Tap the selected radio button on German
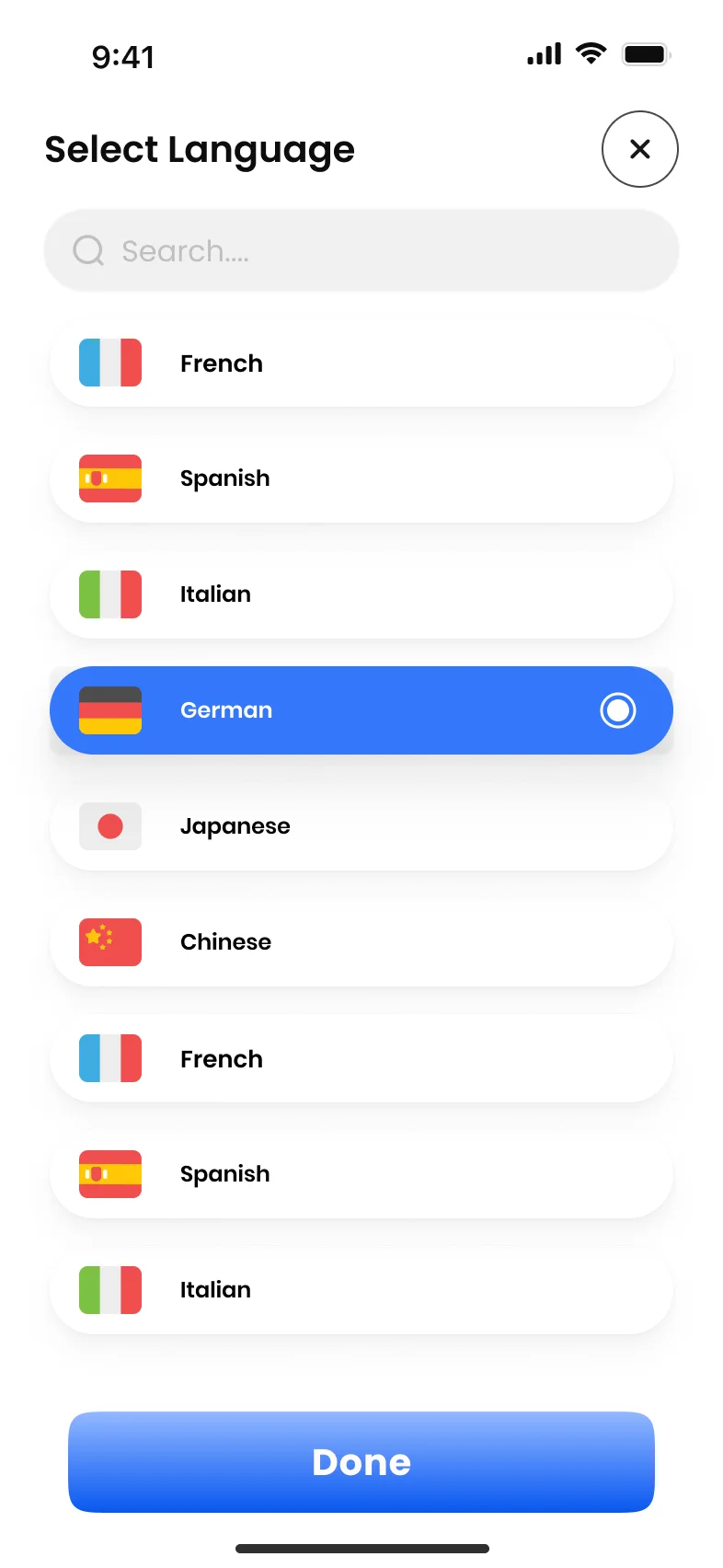 (617, 710)
